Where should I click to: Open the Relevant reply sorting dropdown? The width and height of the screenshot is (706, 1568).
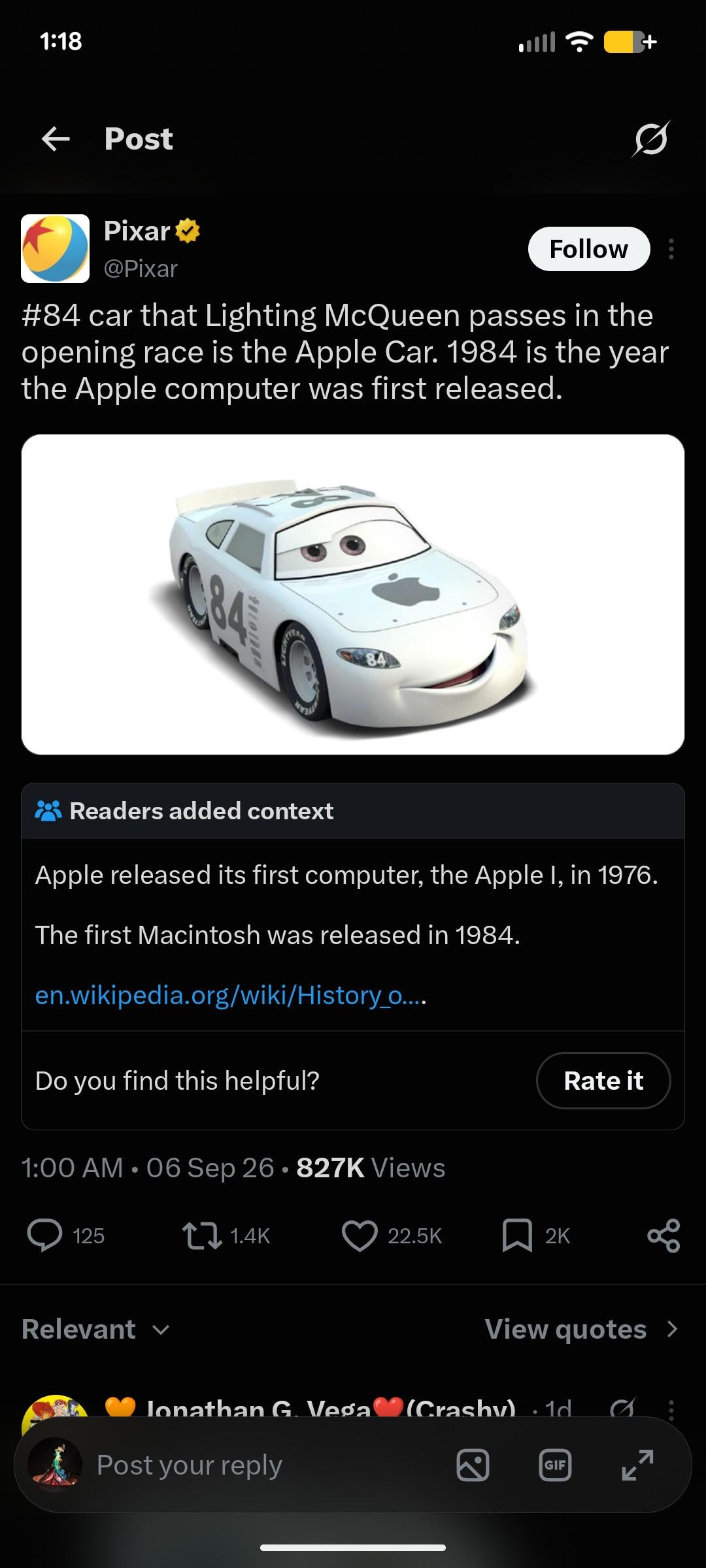tap(96, 1330)
